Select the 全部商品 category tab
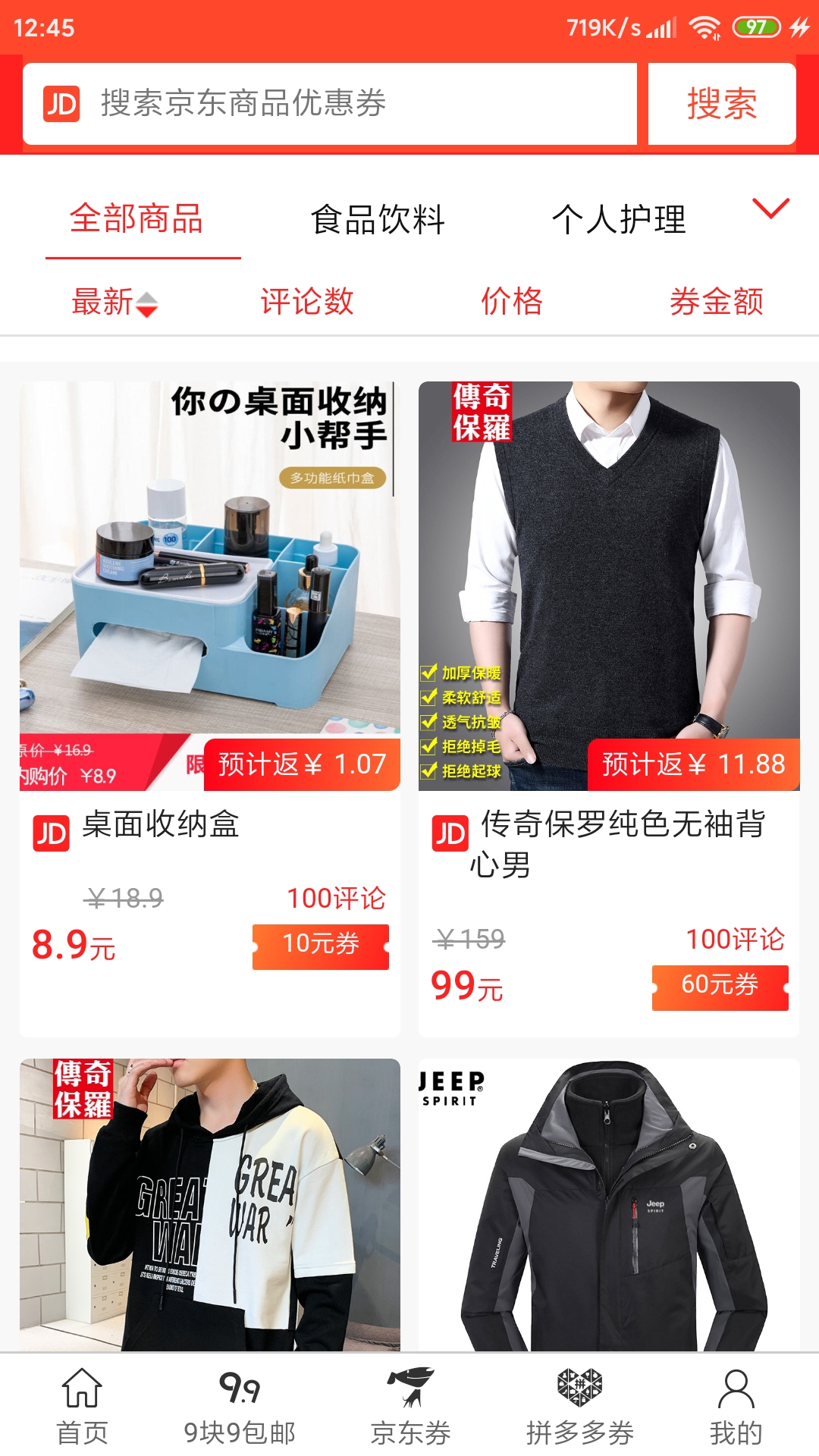The height and width of the screenshot is (1456, 819). tap(137, 220)
